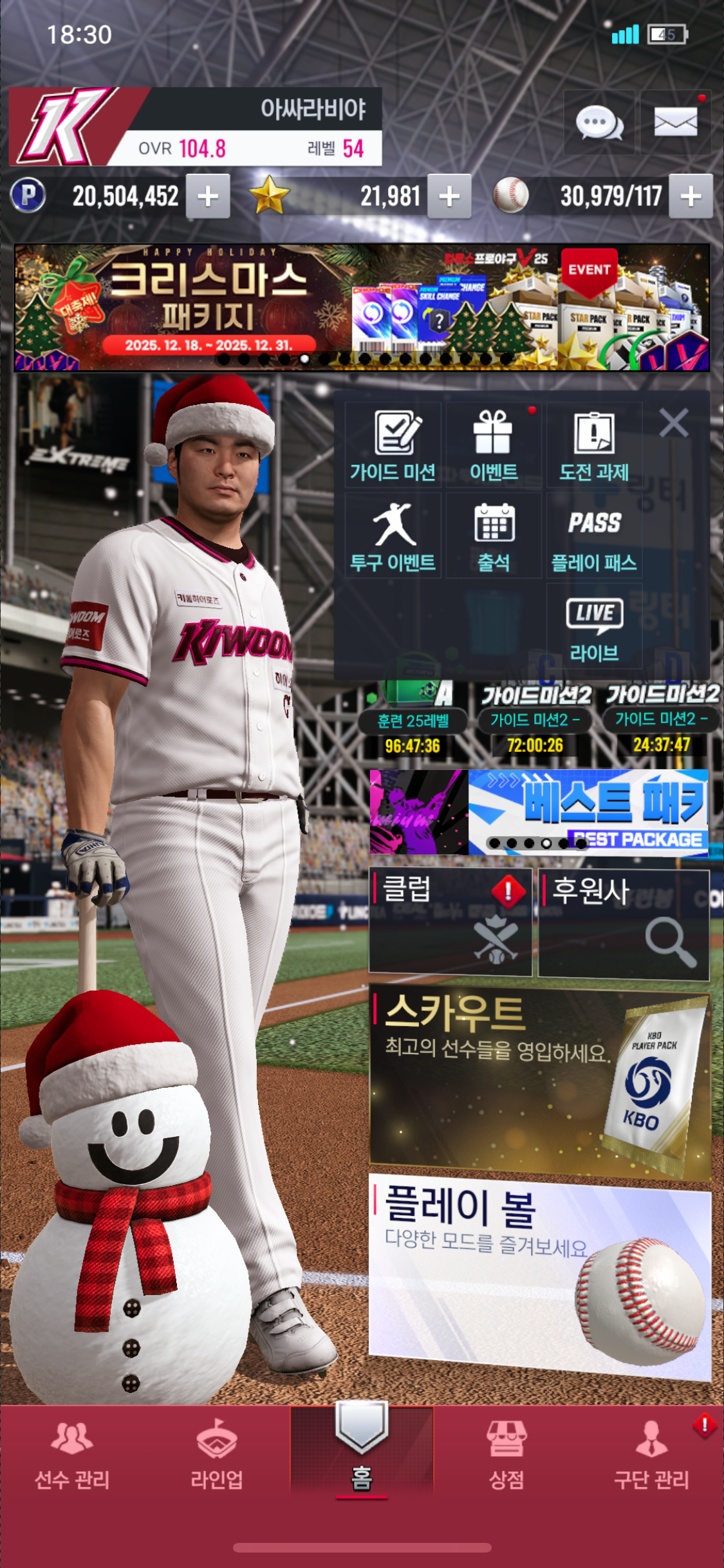Viewport: 724px width, 1568px height.
Task: Open the chat bubble icon
Action: (599, 122)
